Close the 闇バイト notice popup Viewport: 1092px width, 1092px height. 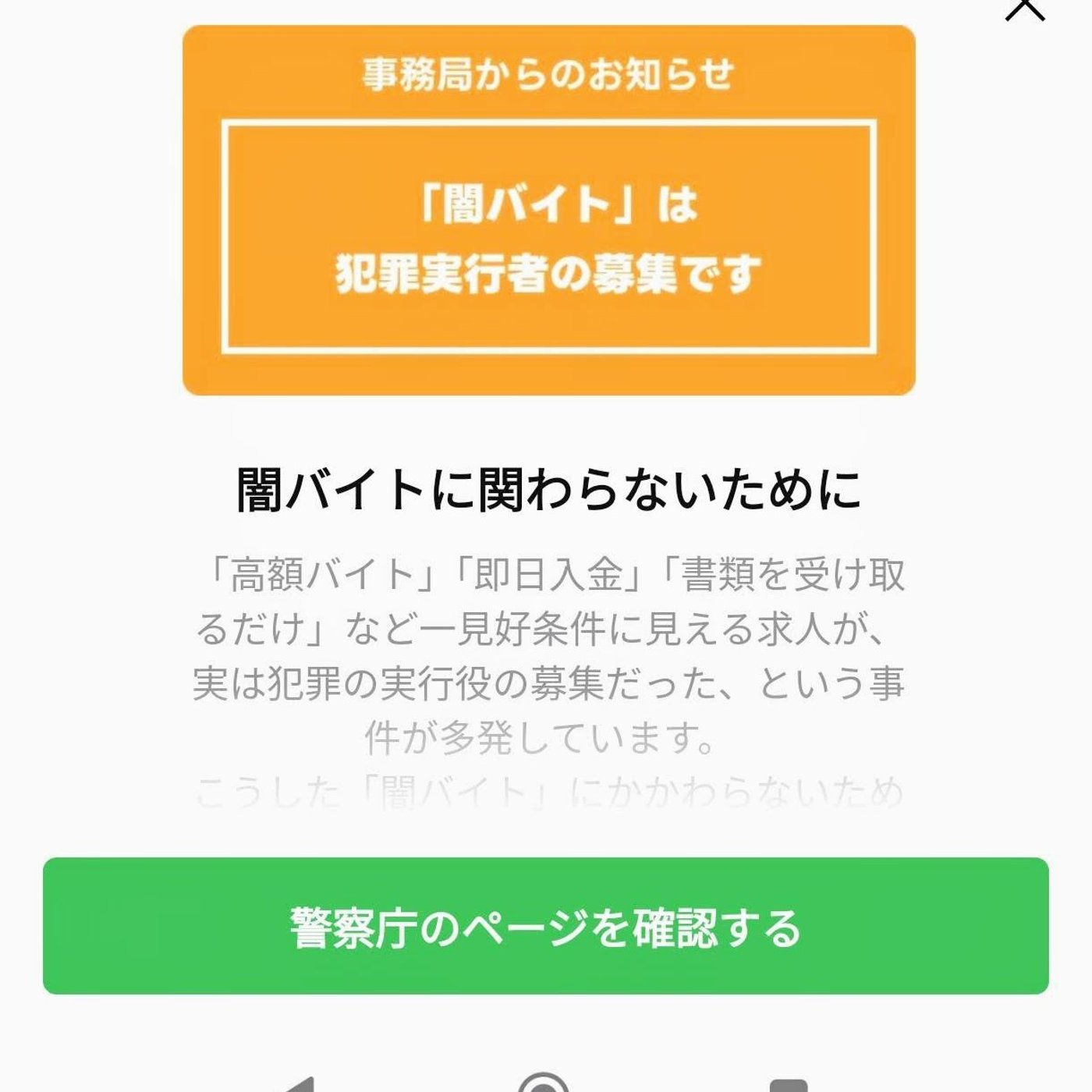pos(1024,8)
